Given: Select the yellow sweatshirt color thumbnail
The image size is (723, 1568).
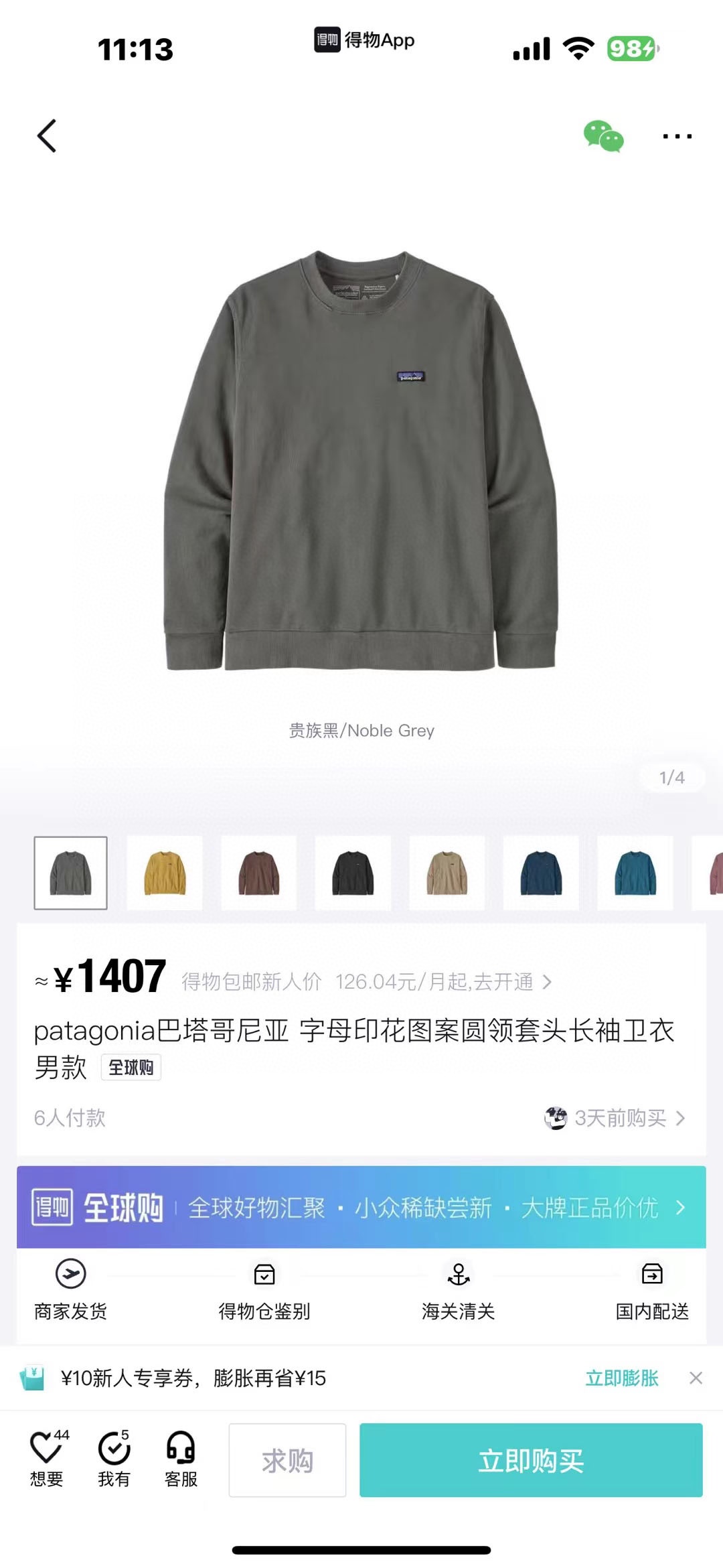Looking at the screenshot, I should pos(165,873).
